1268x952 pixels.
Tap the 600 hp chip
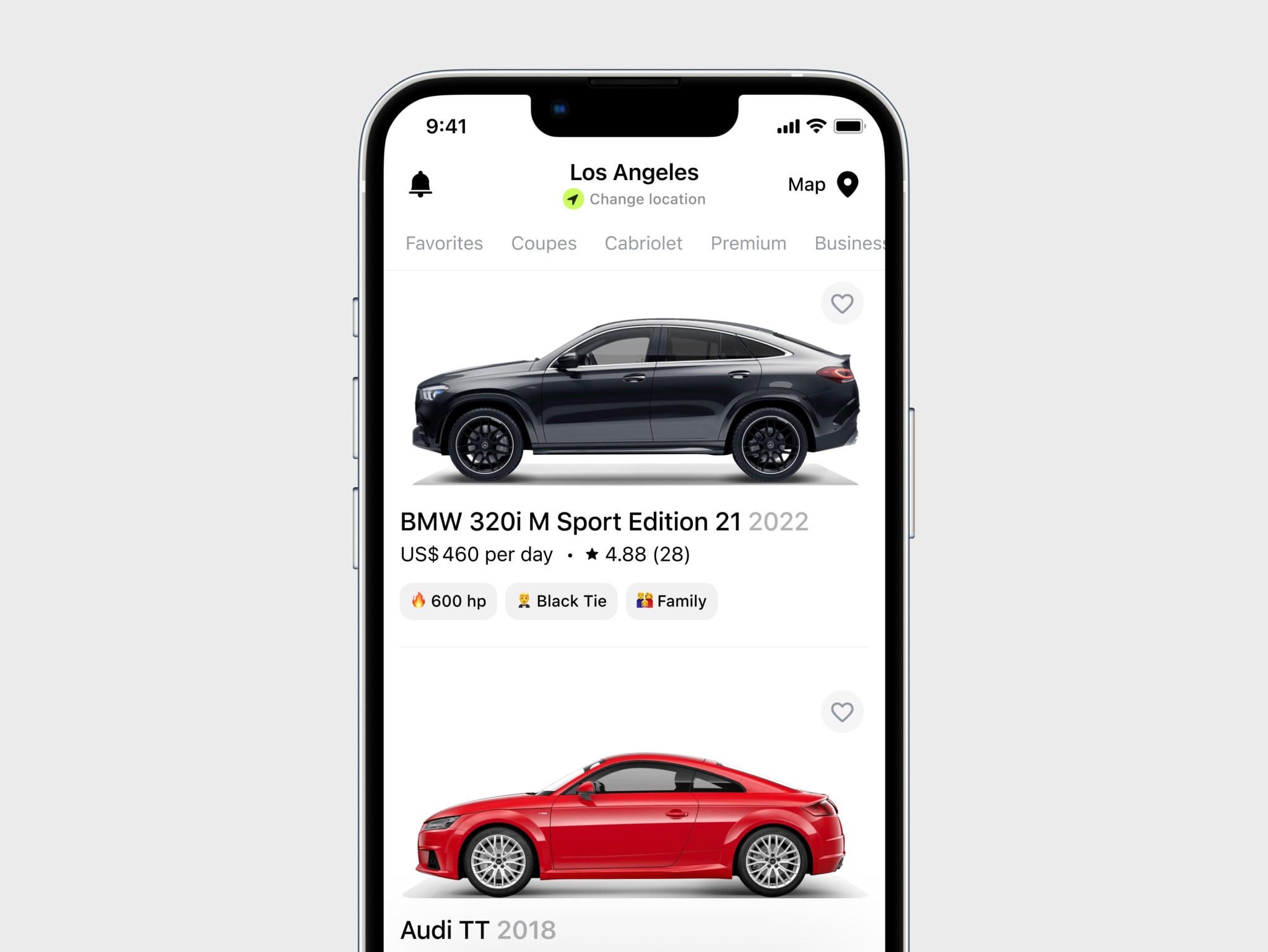point(448,601)
